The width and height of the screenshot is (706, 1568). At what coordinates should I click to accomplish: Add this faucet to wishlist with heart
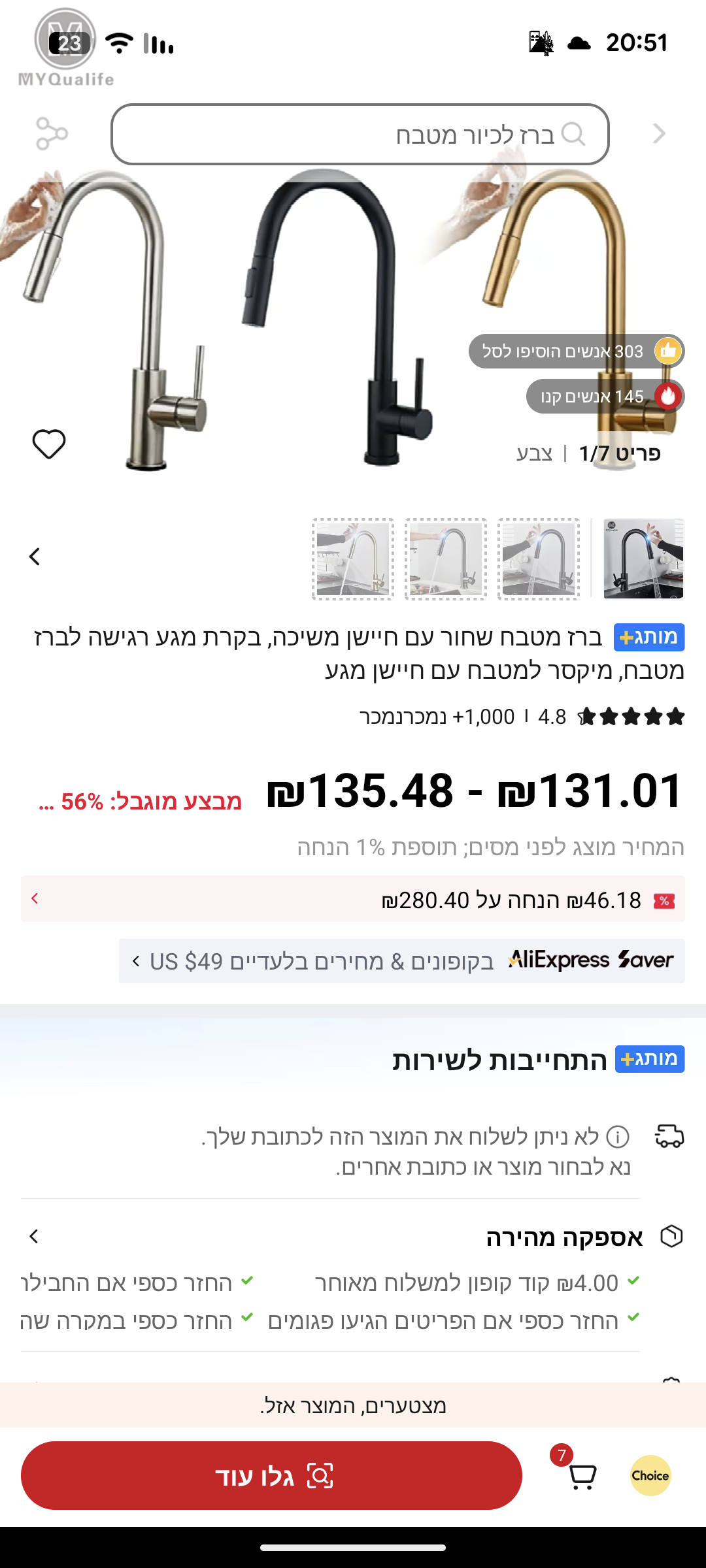pos(49,444)
